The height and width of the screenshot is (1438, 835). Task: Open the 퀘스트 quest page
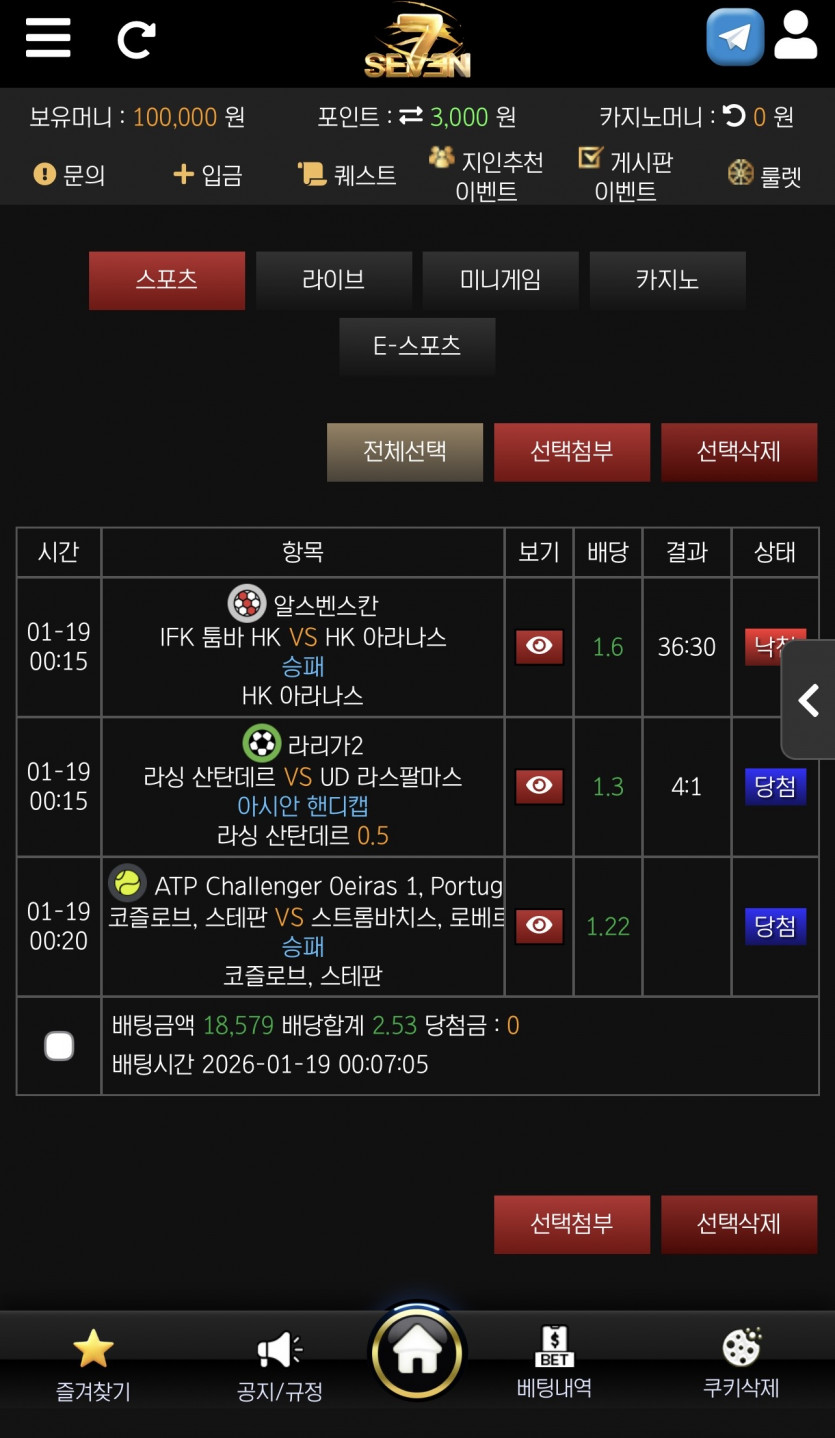click(347, 175)
